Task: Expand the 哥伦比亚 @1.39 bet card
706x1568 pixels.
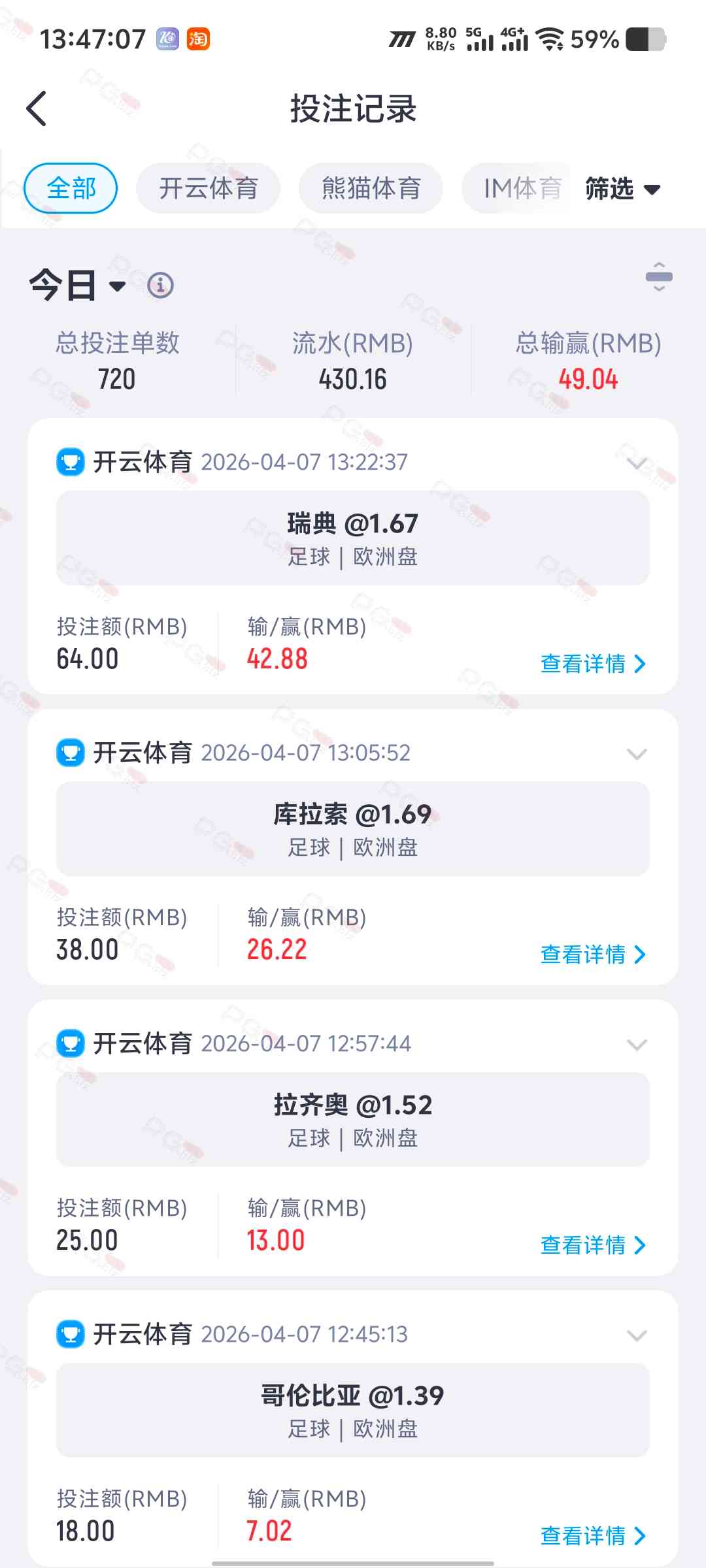Action: [637, 1335]
